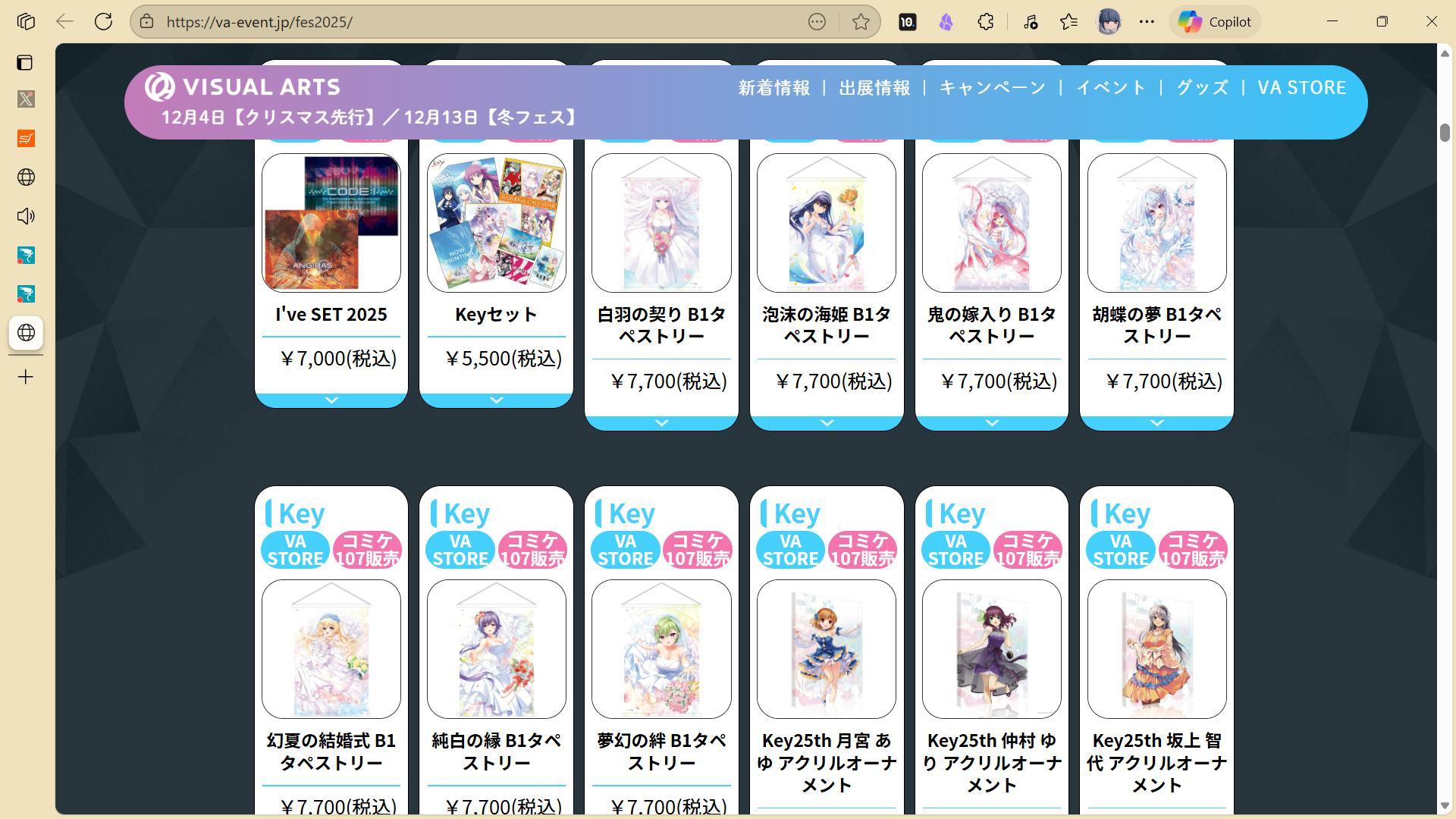This screenshot has height=819, width=1456.
Task: Tap VA STORE badge on 純白の縁 card
Action: coord(460,550)
